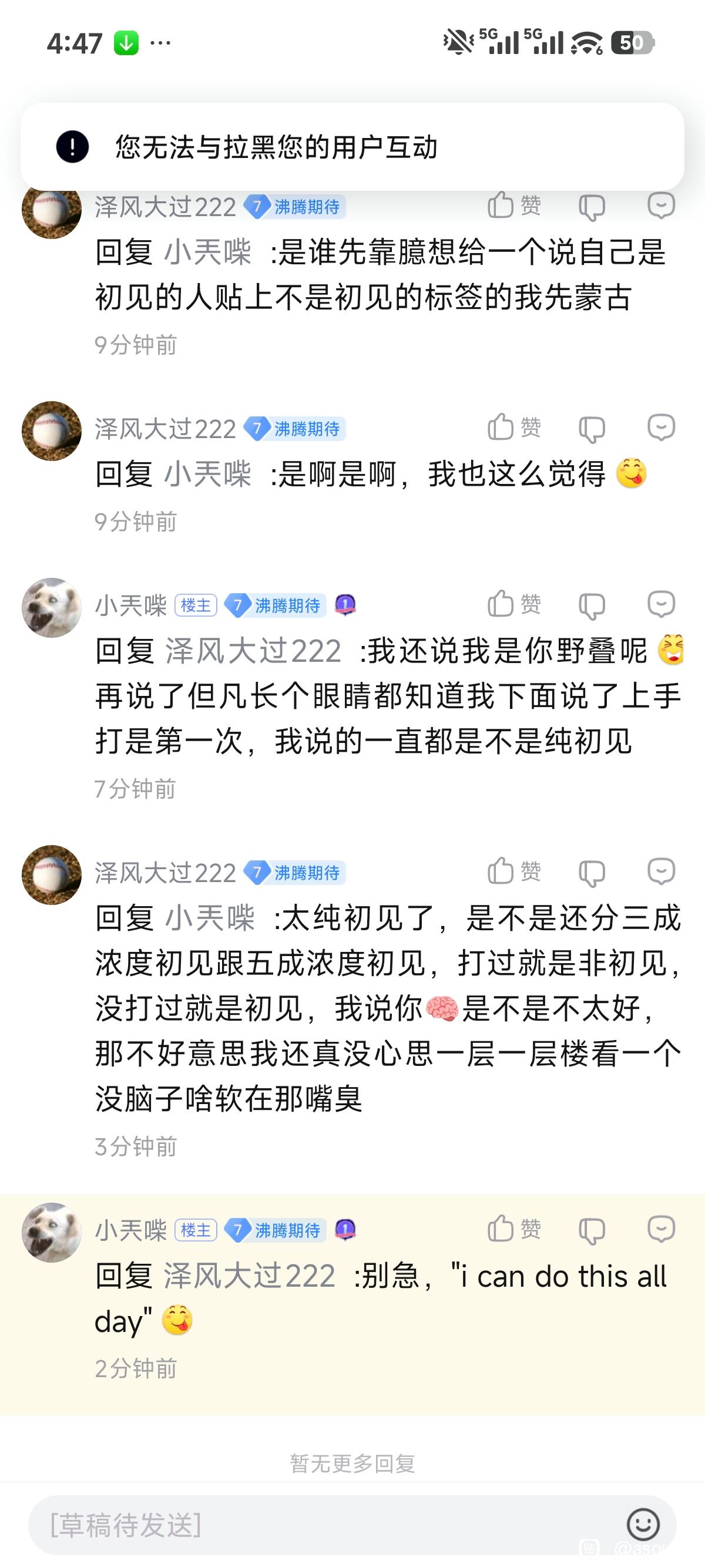Open reply icon on '太纯初见了' comment
Viewport: 705px width, 1568px height.
click(660, 872)
